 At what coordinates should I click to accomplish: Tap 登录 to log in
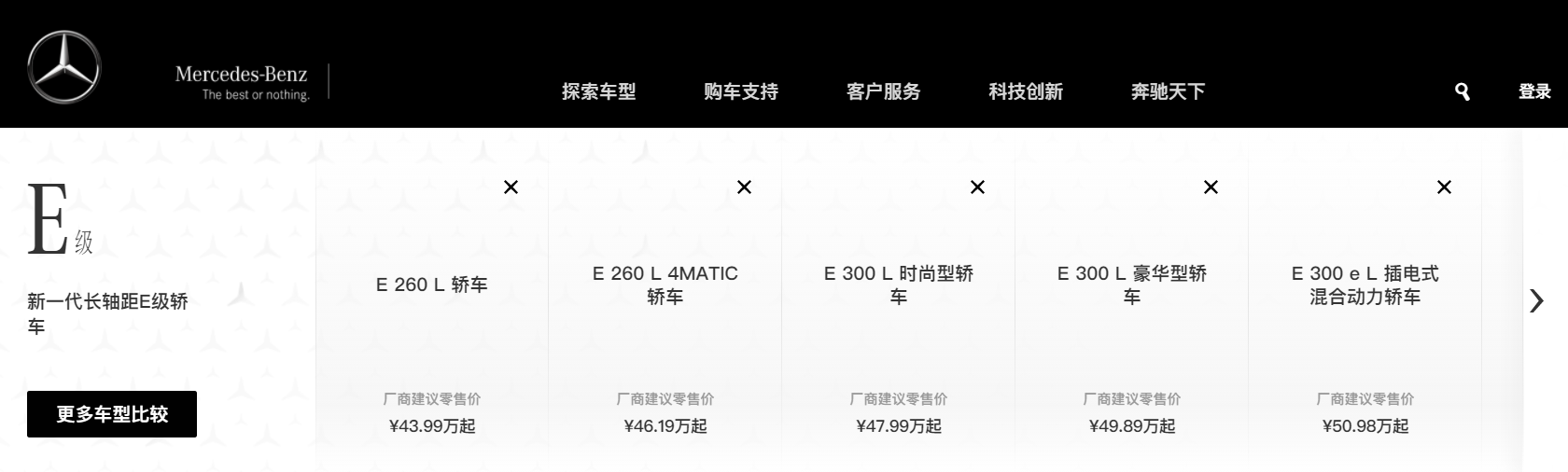[x=1533, y=91]
